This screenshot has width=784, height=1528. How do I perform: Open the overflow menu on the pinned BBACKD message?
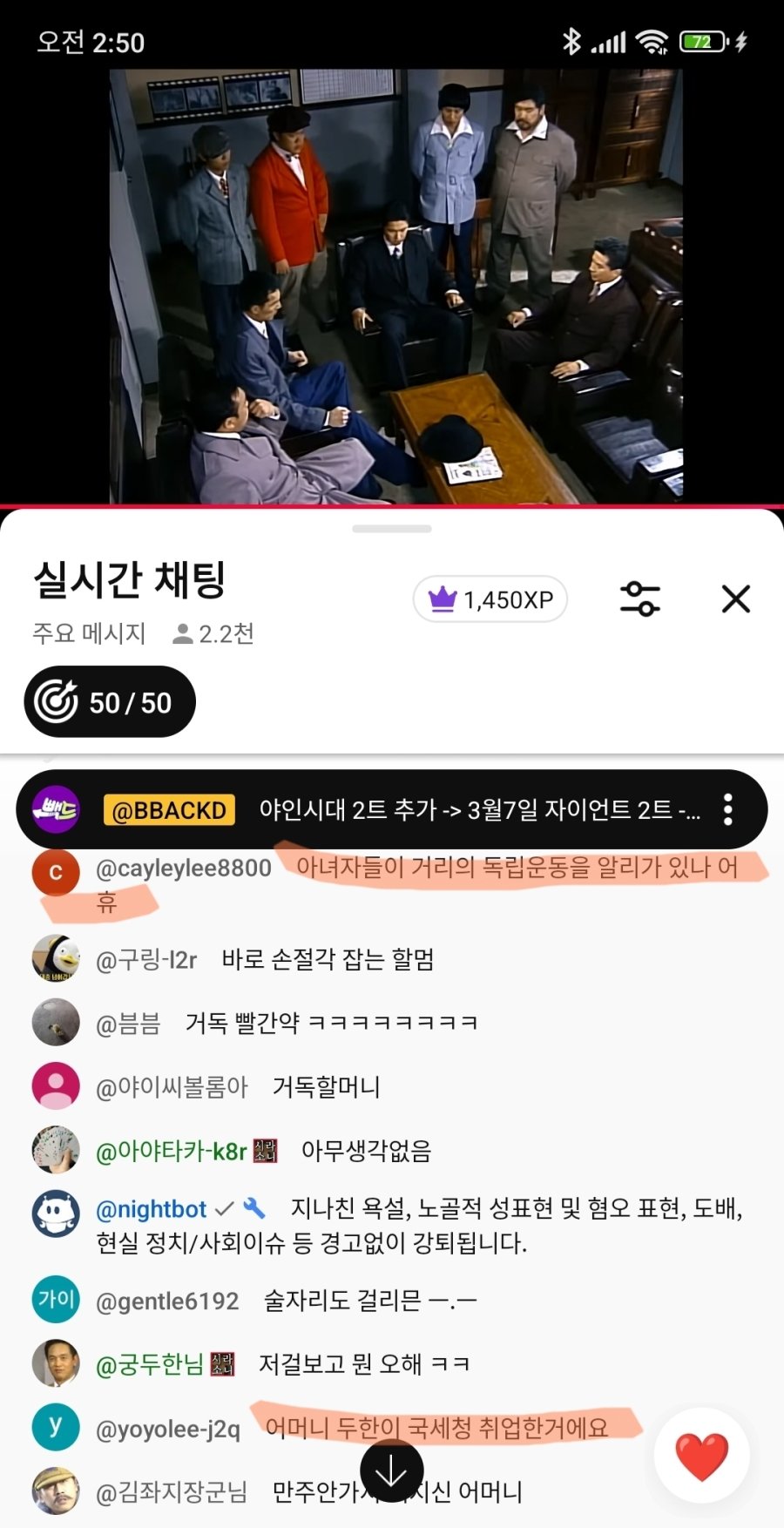pos(728,809)
